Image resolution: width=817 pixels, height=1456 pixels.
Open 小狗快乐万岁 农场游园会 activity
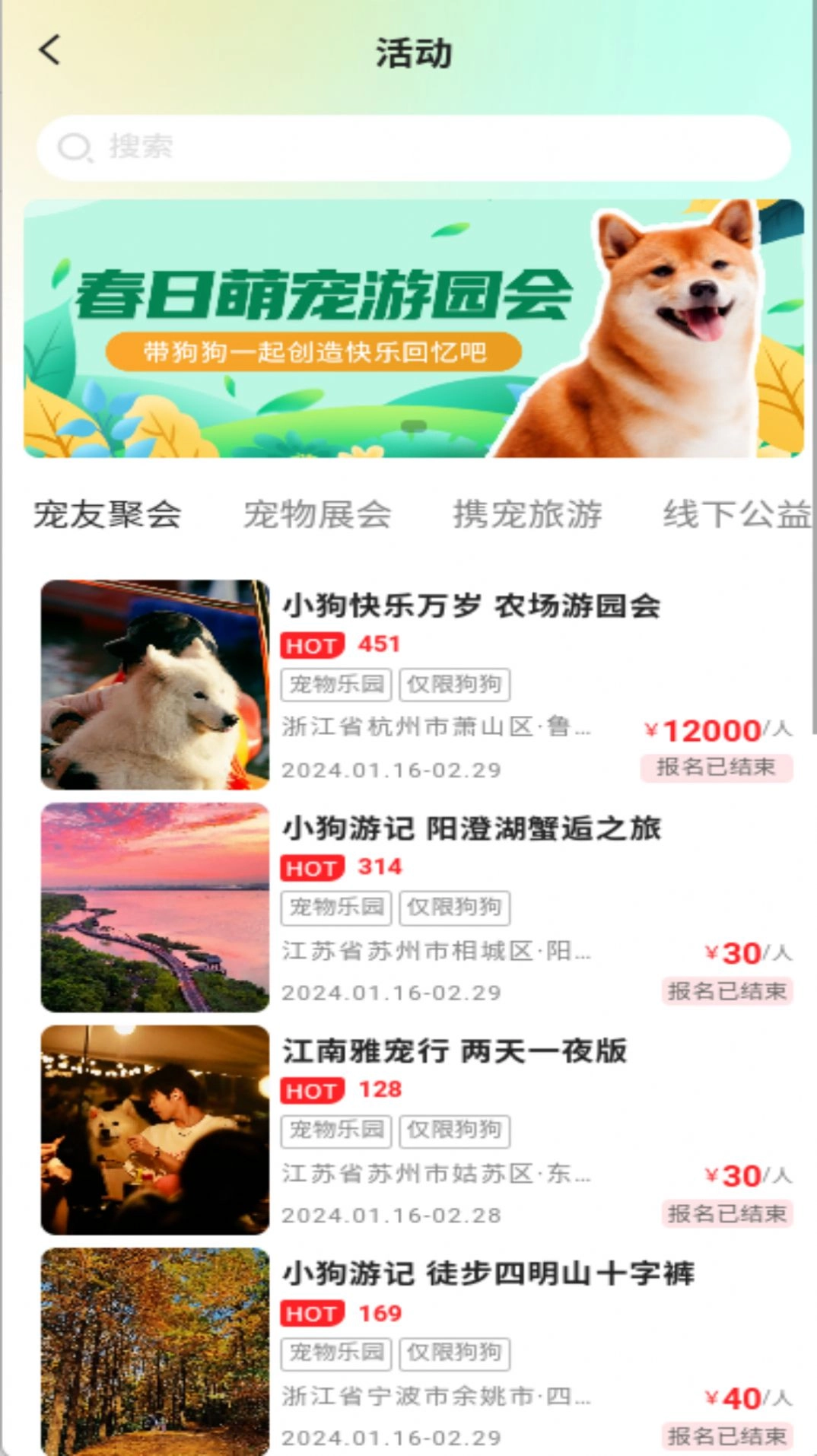pos(471,606)
